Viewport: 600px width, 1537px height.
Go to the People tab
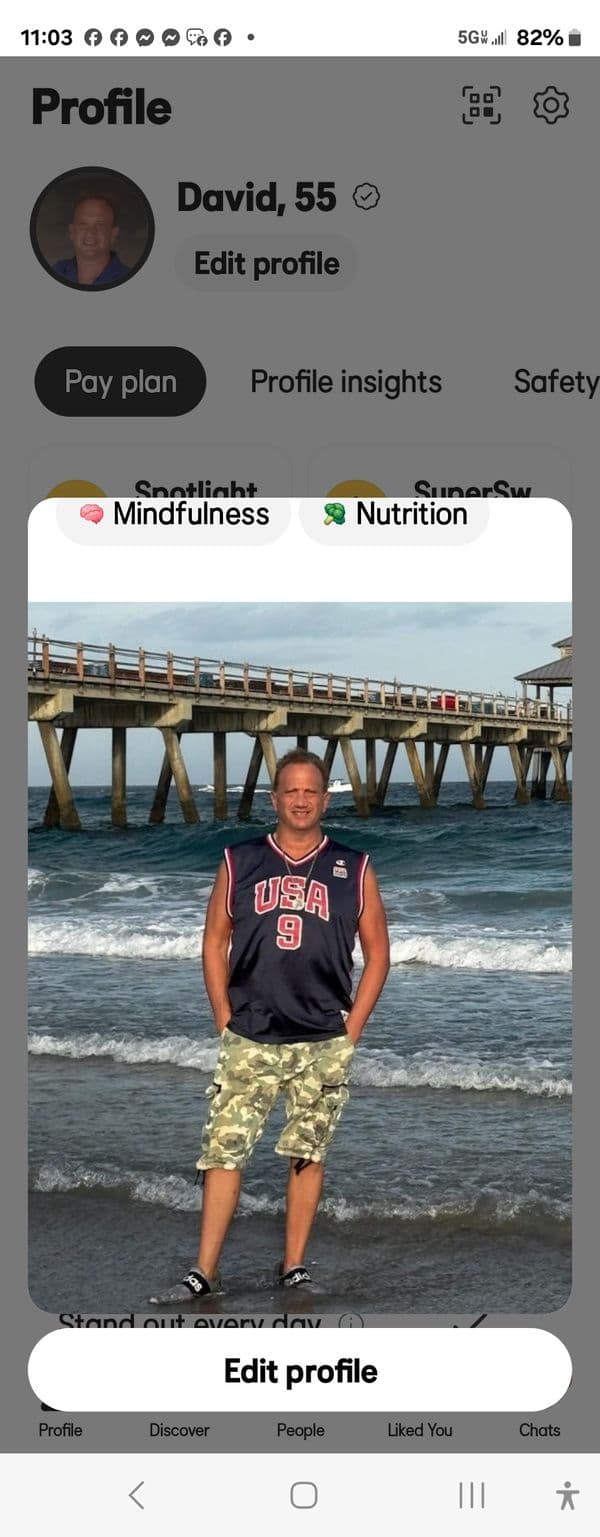tap(300, 1429)
